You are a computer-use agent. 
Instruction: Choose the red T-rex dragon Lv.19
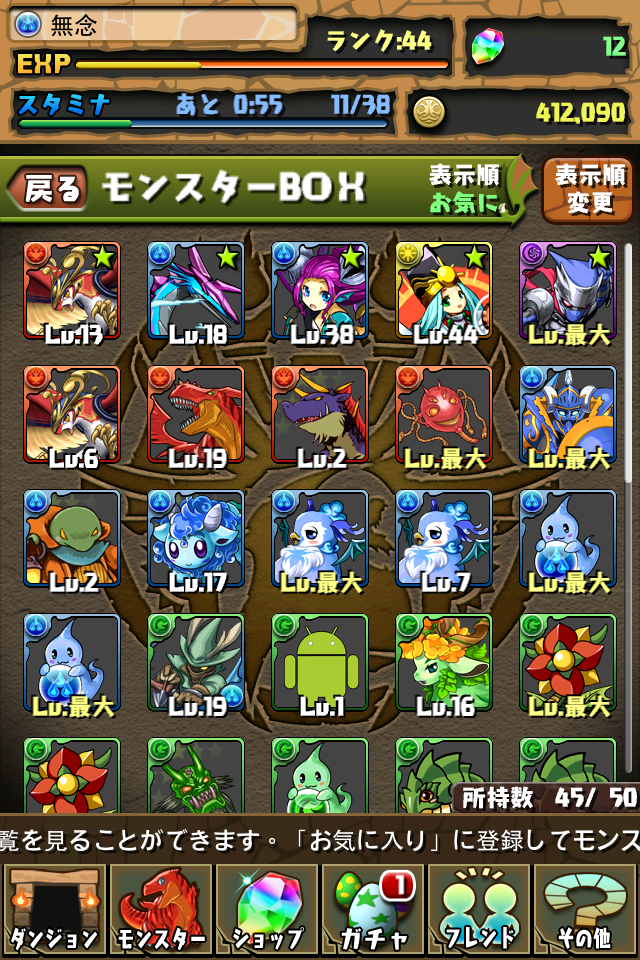coord(195,415)
